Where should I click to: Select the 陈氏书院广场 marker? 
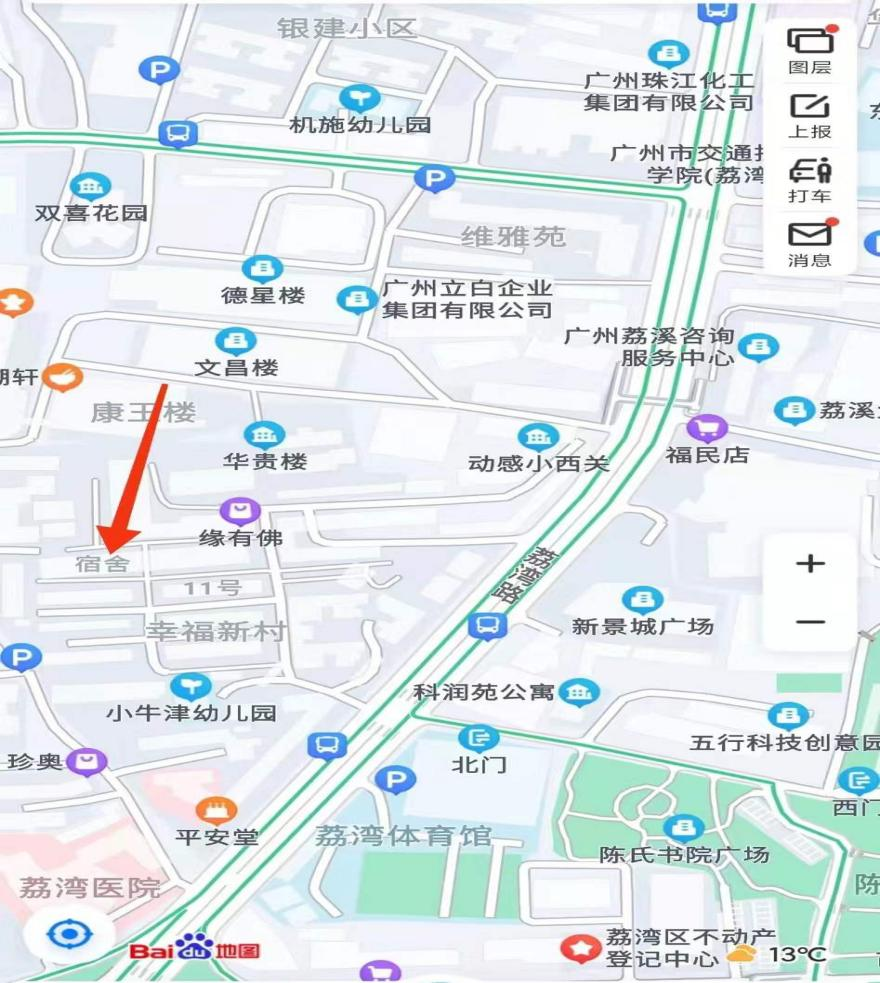684,828
